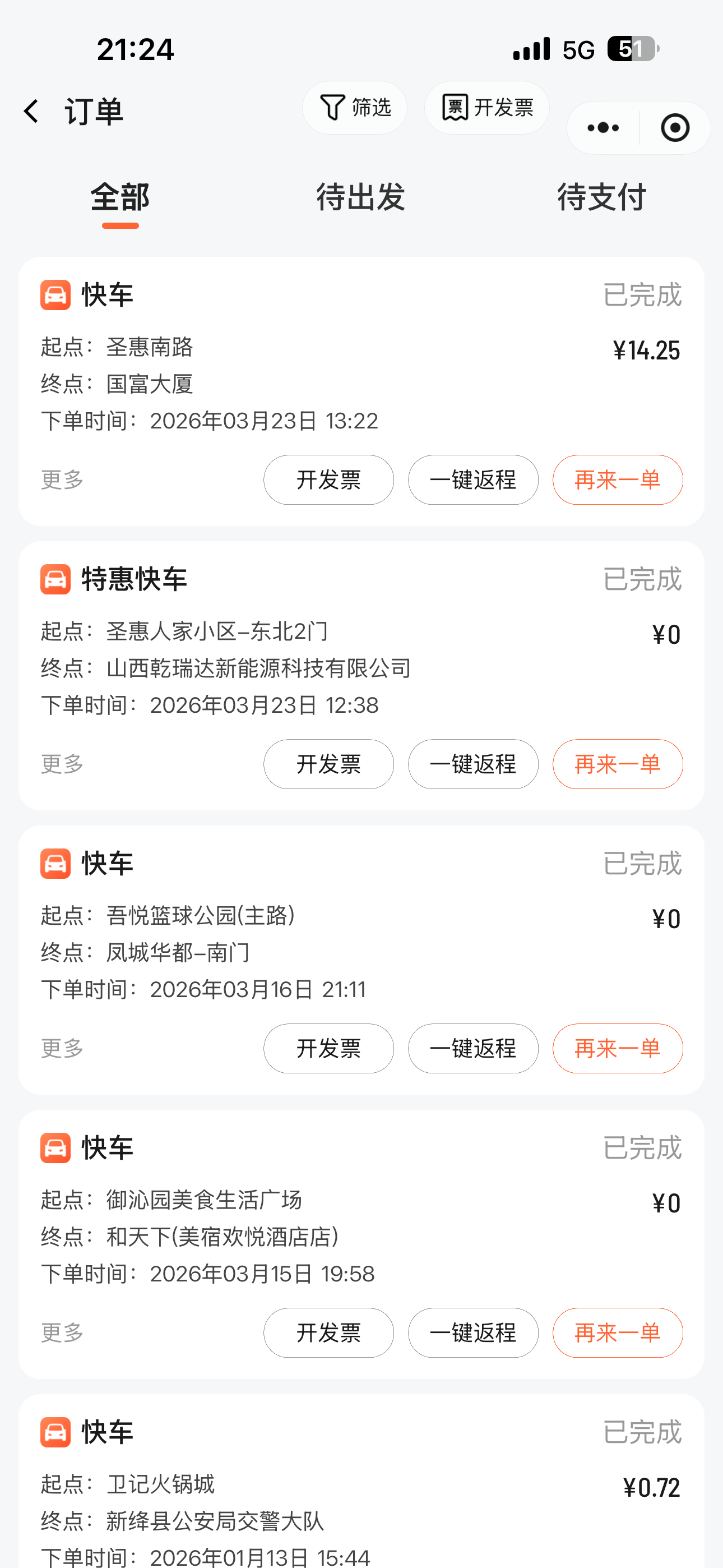Tap 一键返程 for the 国富大厦 trip
This screenshot has width=723, height=1568.
click(473, 479)
